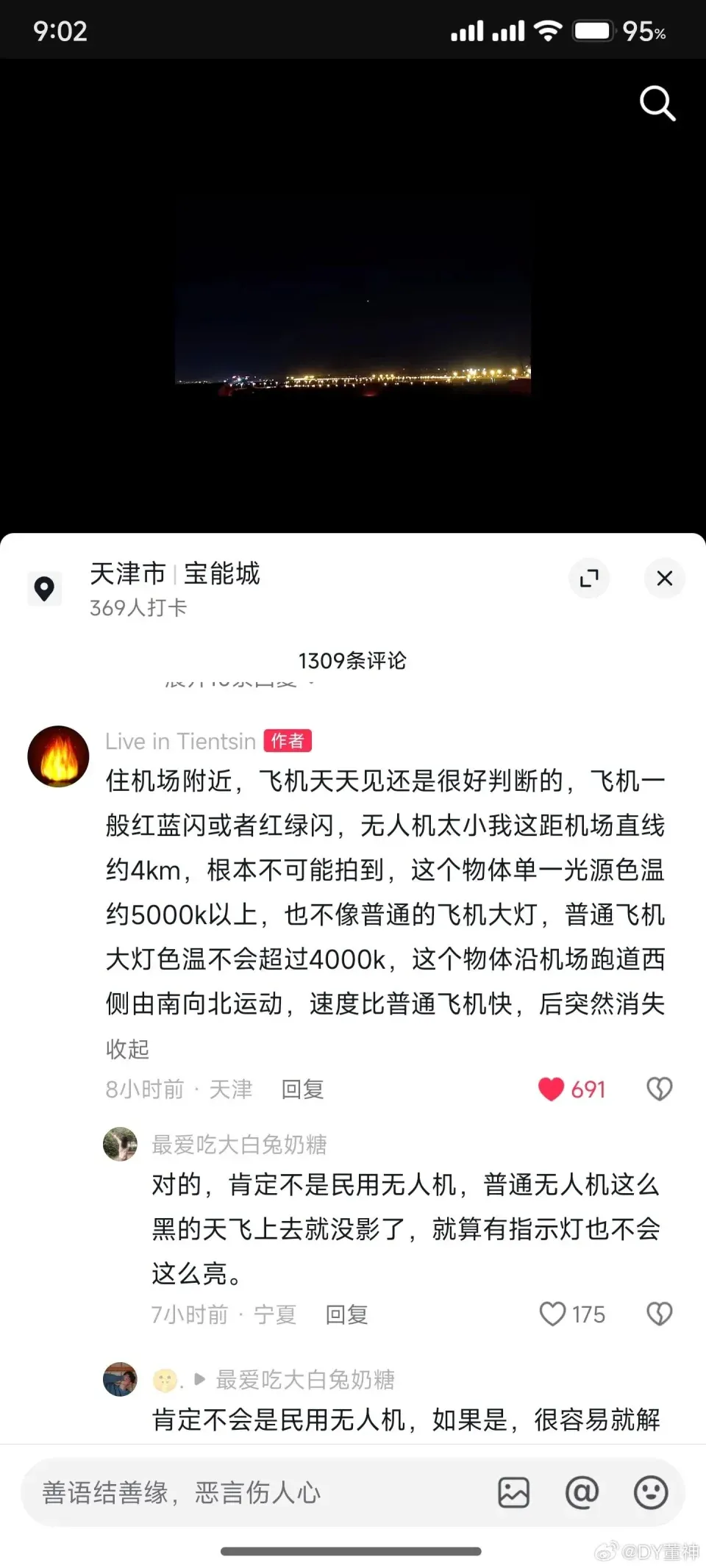Open the 天津市 宝能城 location page
Viewport: 706px width, 1568px height.
pos(174,574)
